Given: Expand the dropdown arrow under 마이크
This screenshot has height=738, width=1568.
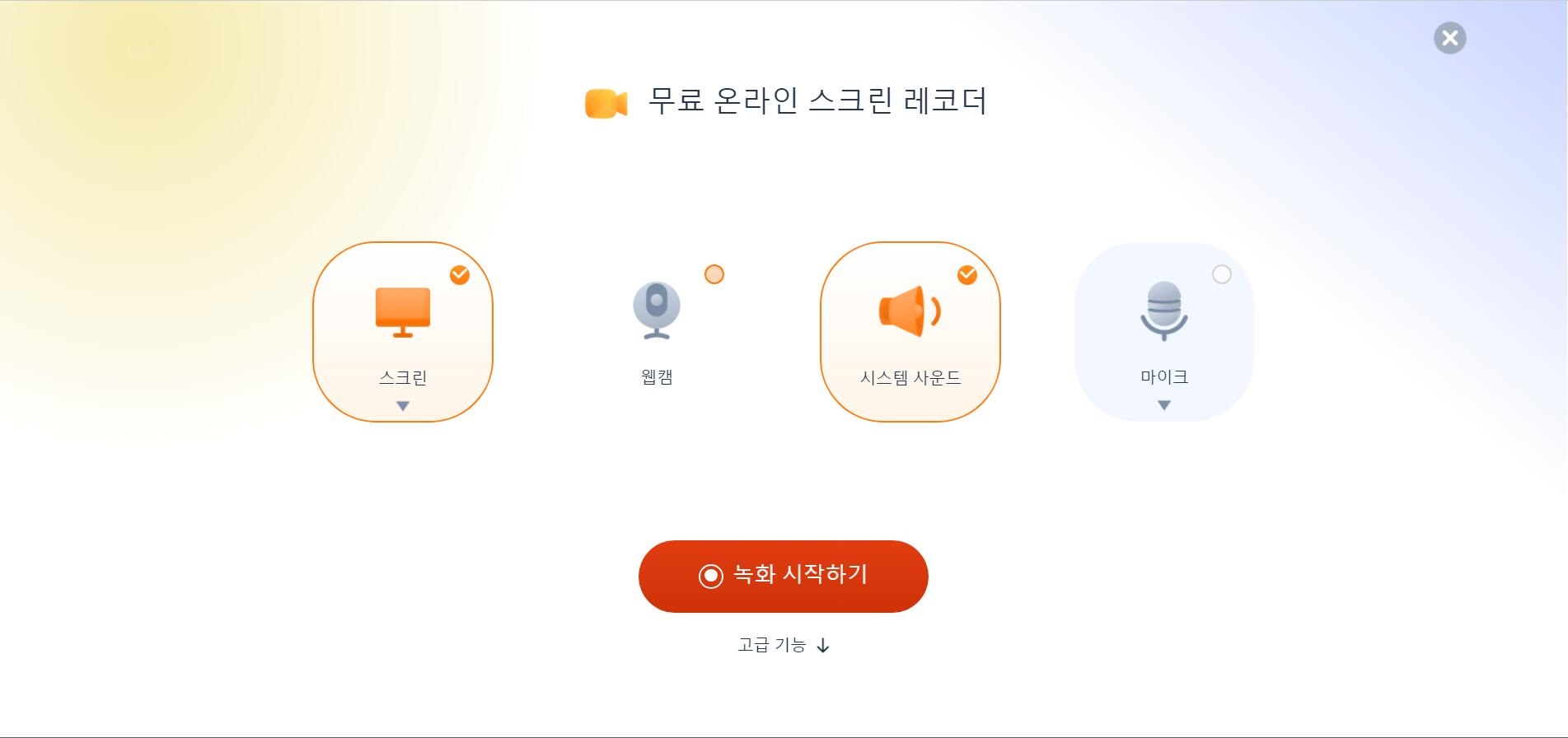Looking at the screenshot, I should pos(1163,404).
